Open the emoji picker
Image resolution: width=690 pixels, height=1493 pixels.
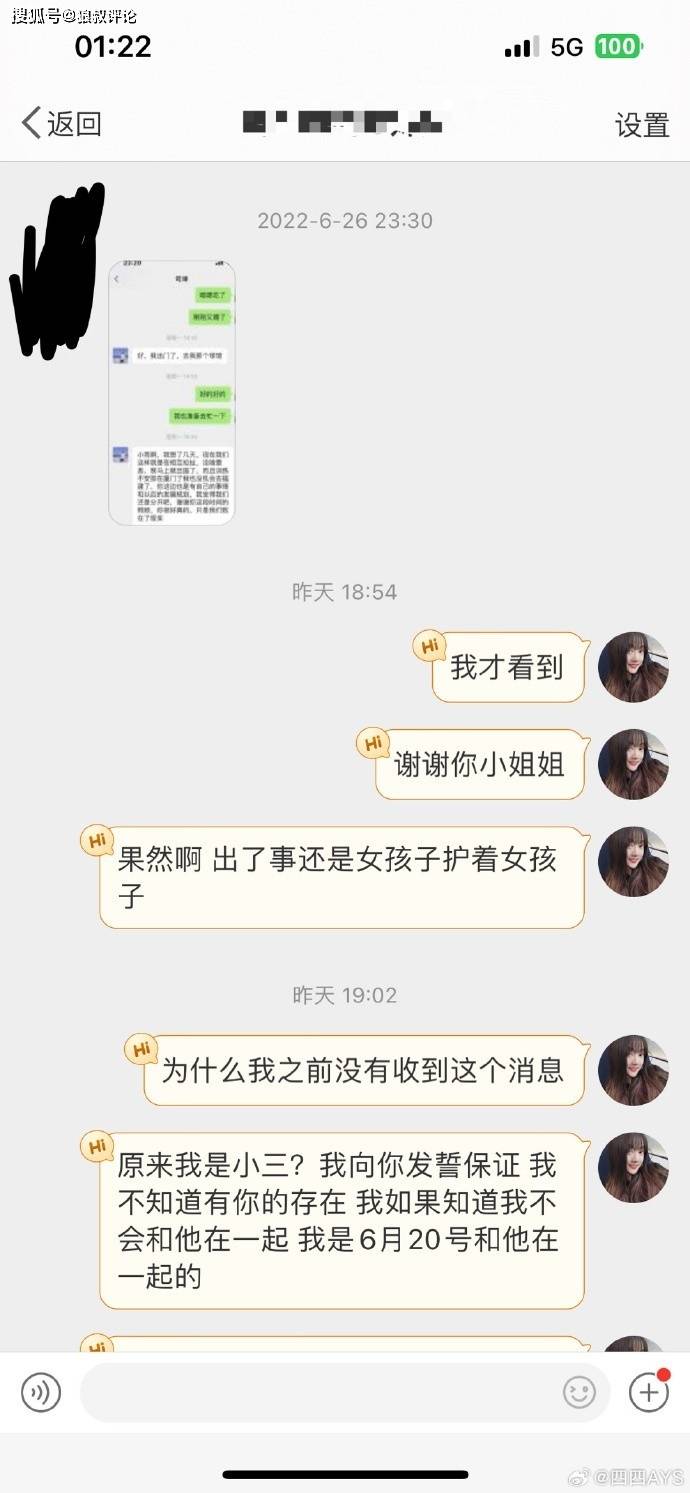[x=579, y=1392]
